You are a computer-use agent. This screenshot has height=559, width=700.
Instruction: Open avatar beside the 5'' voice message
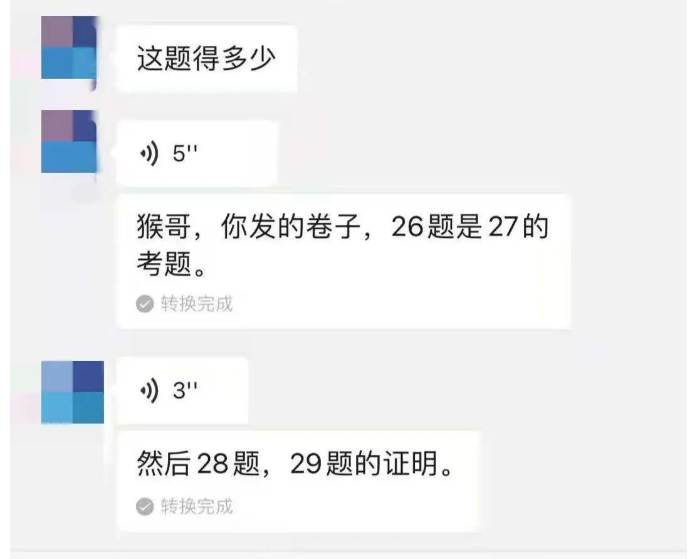point(69,141)
